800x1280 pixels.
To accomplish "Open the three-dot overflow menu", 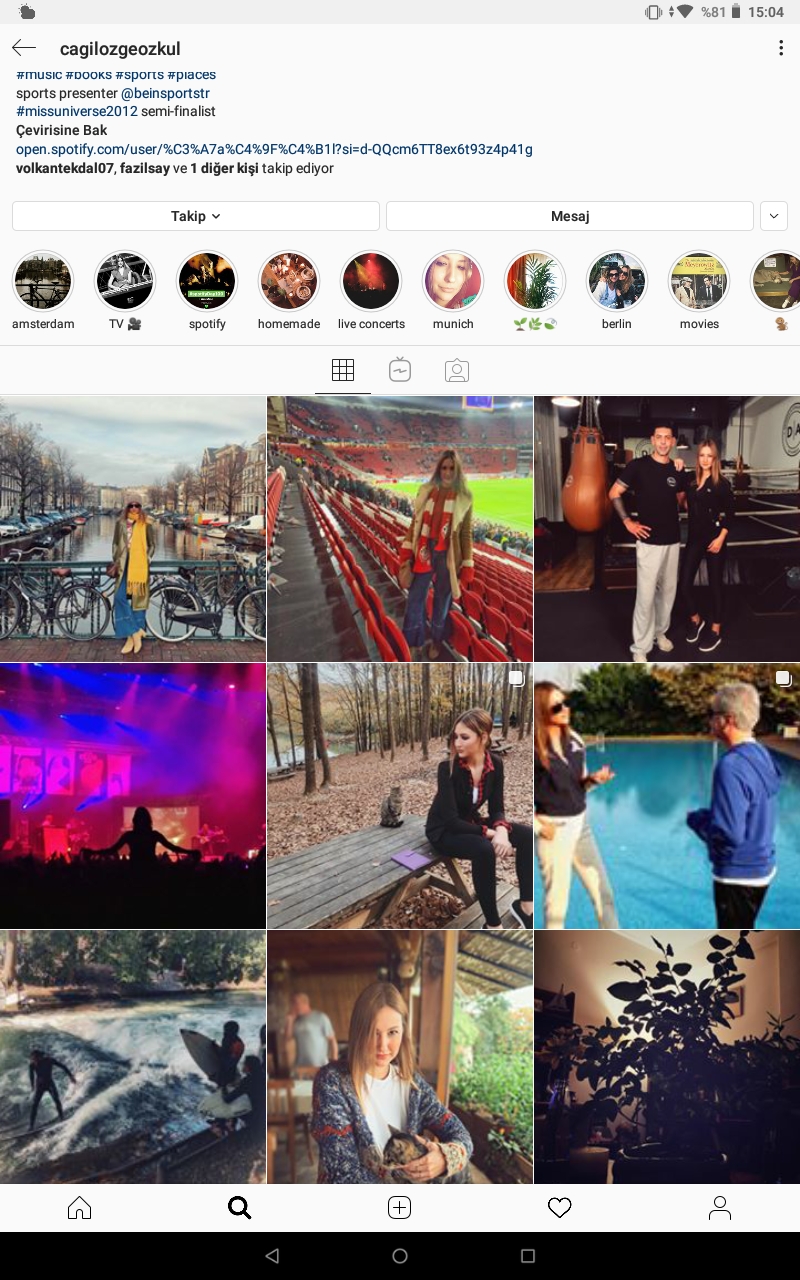I will 781,48.
